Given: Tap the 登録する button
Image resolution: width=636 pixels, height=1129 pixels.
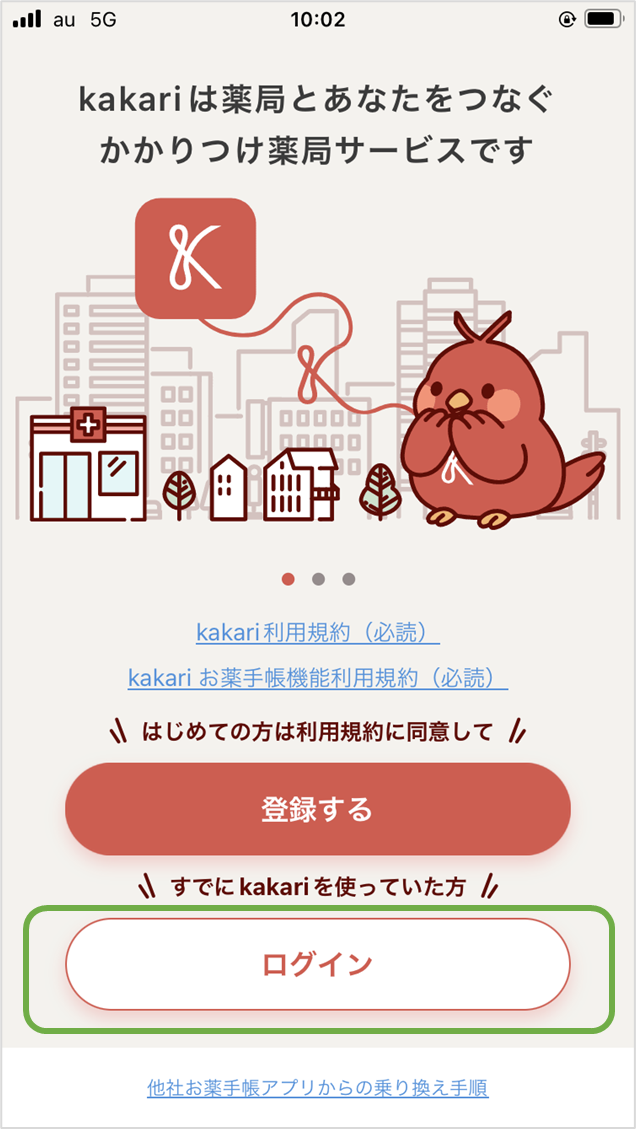Looking at the screenshot, I should coord(318,809).
